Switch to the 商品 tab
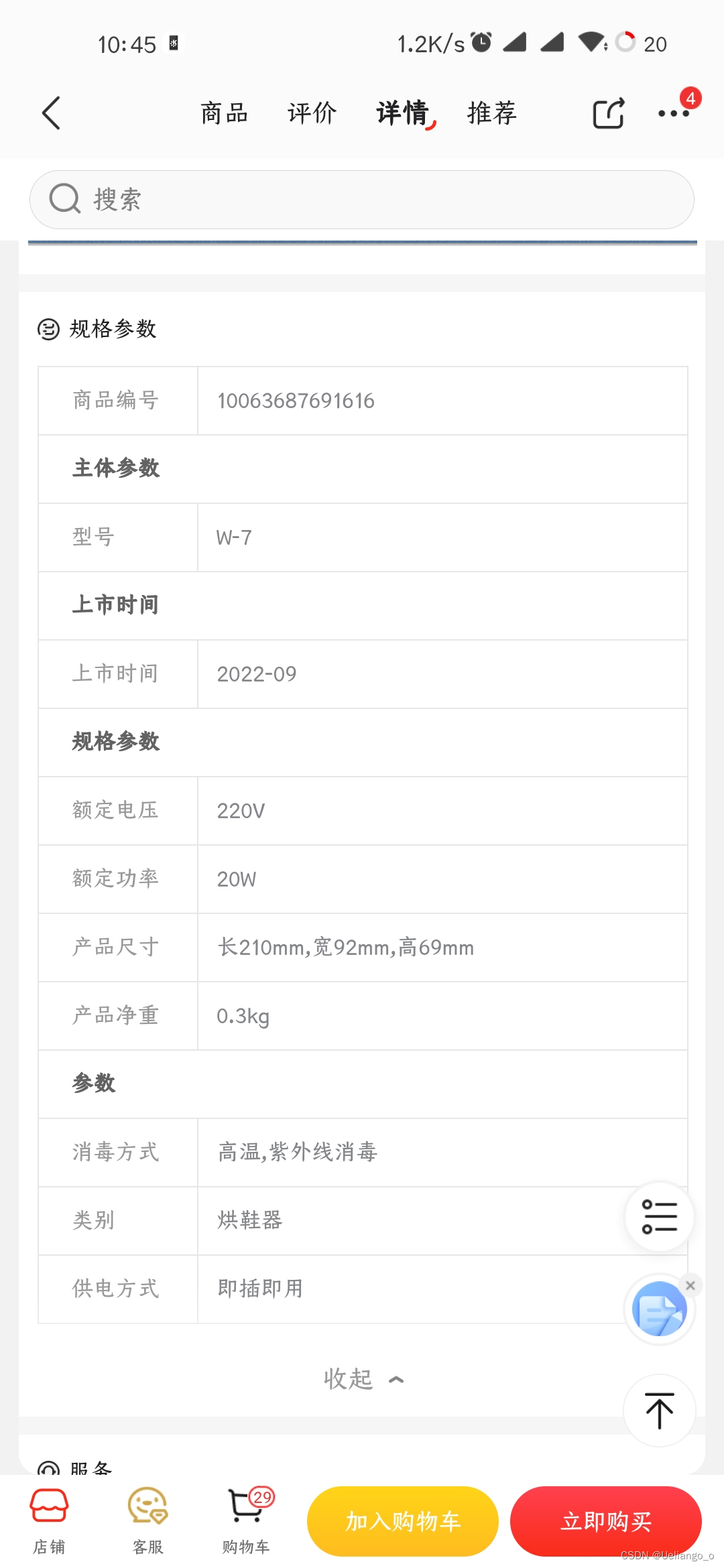The width and height of the screenshot is (724, 1568). (224, 113)
